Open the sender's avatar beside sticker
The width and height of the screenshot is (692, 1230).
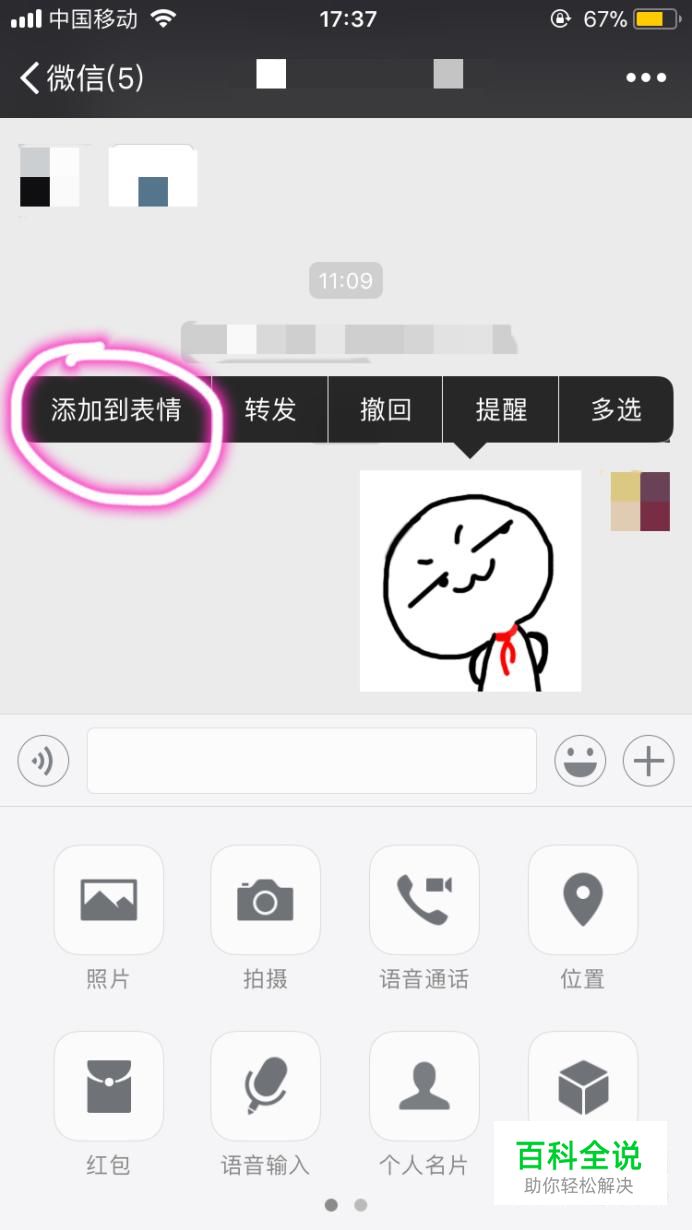pos(641,501)
